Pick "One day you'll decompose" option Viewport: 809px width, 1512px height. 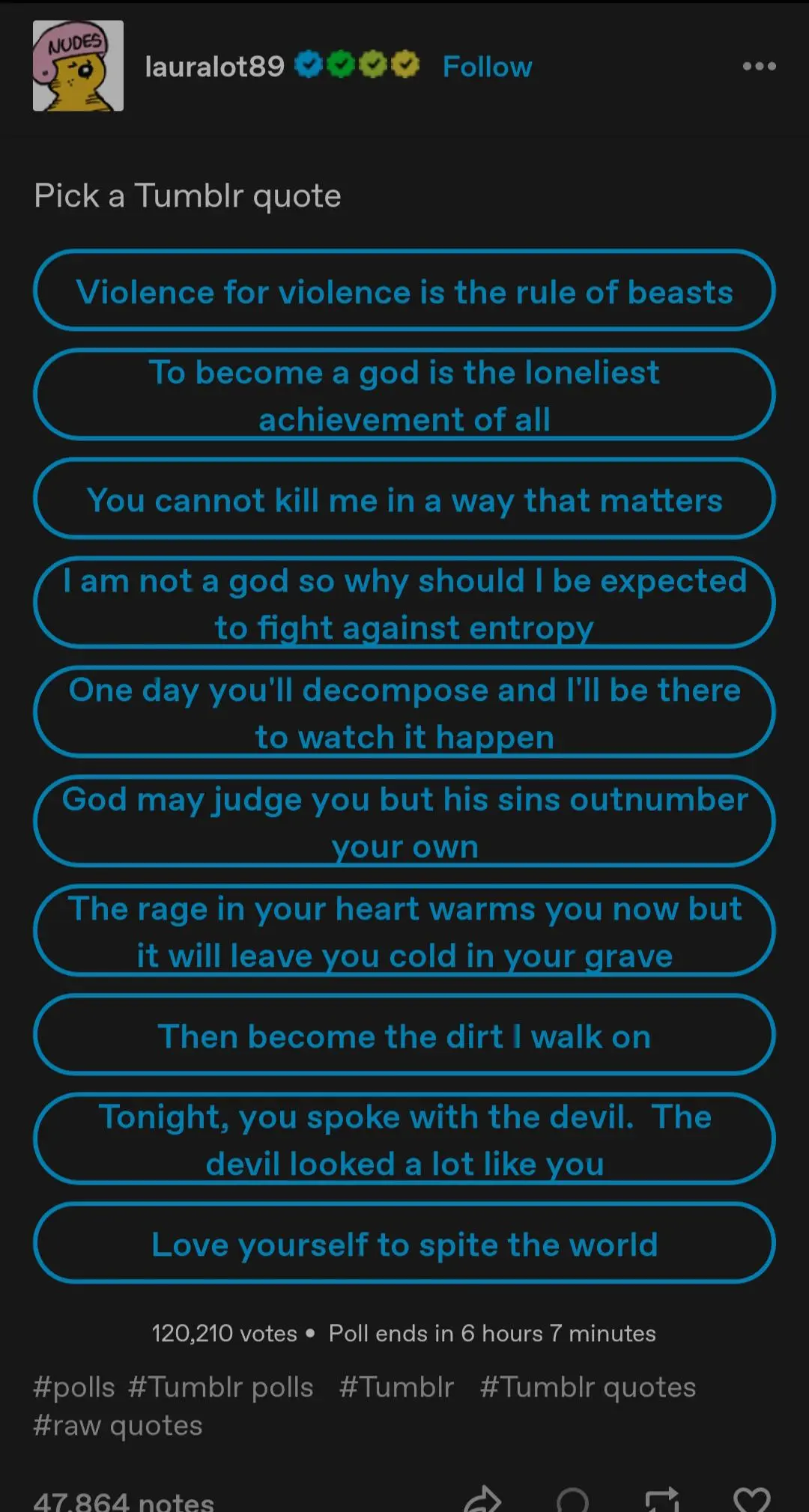(x=404, y=712)
